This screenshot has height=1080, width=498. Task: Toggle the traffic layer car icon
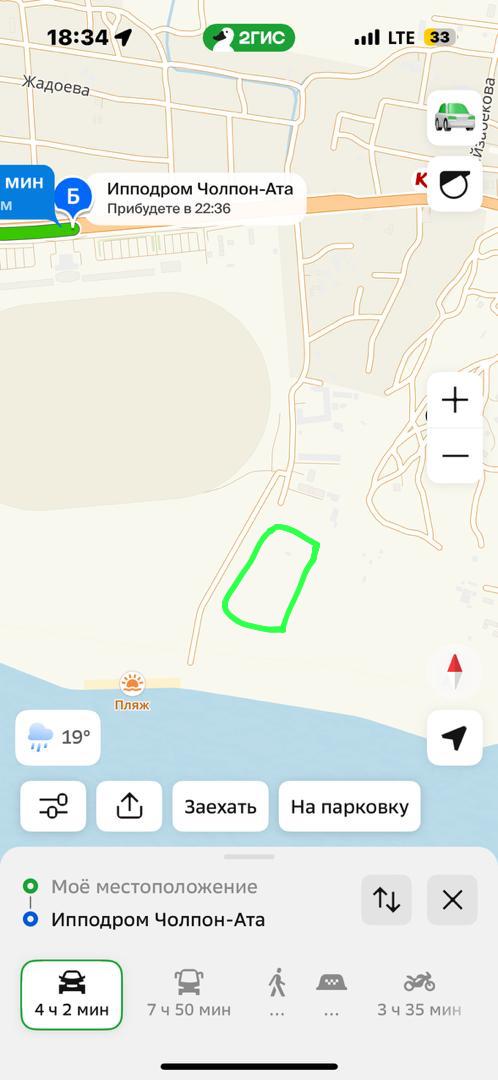point(455,118)
